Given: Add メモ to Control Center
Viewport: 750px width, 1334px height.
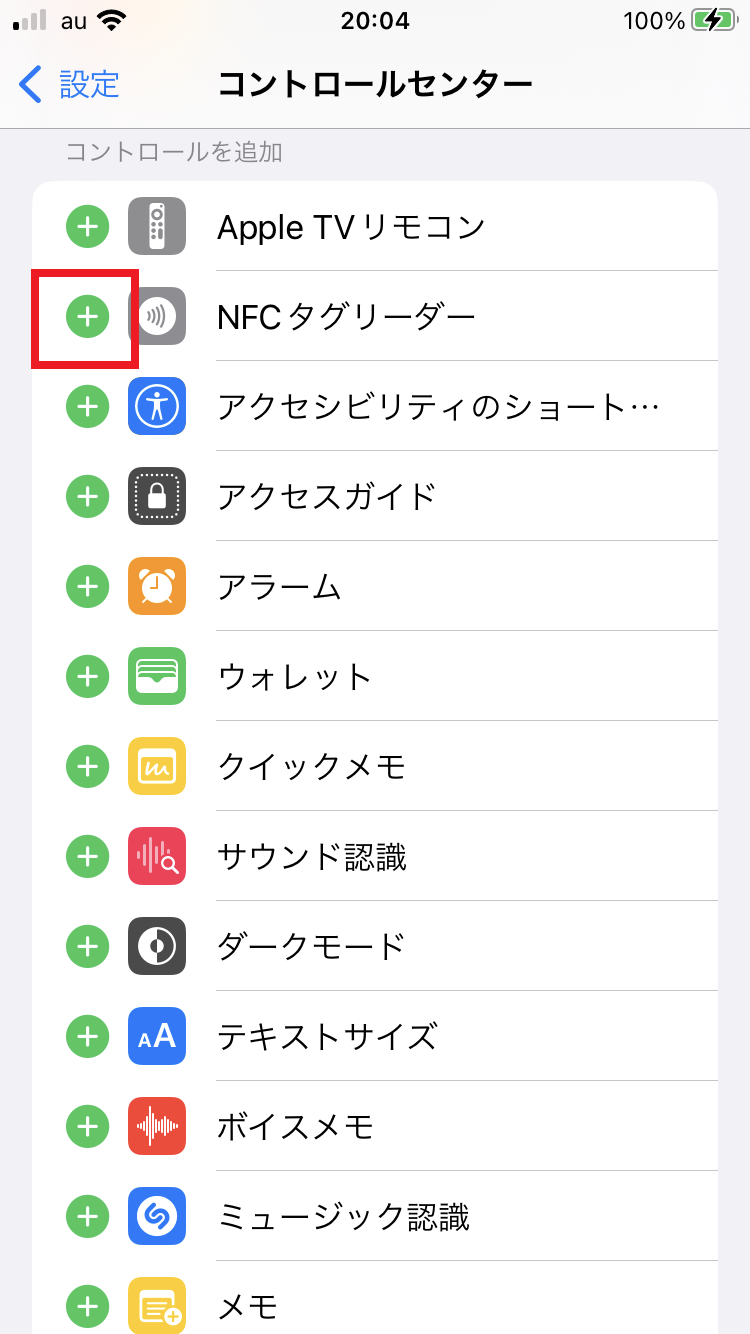Looking at the screenshot, I should (x=88, y=1306).
